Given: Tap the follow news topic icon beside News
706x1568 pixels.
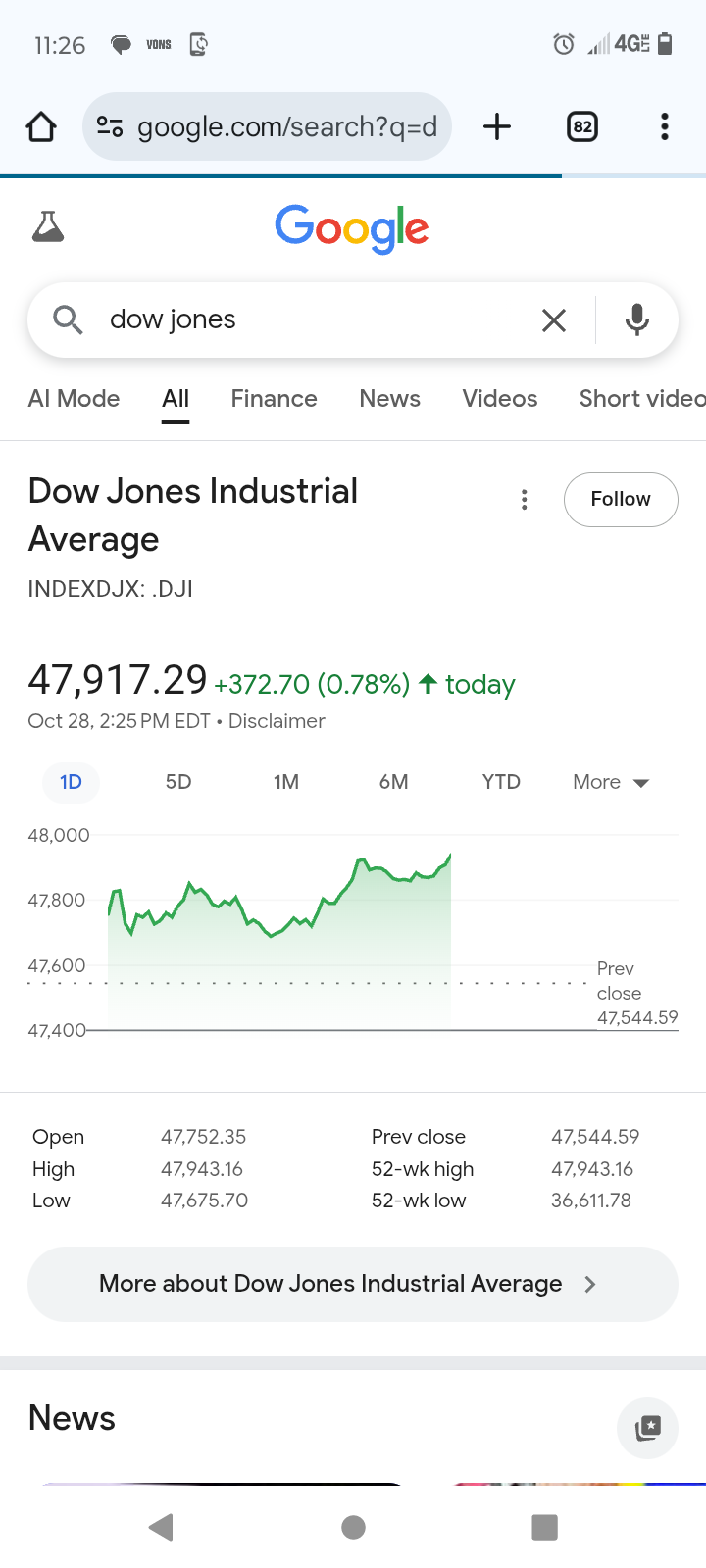Looking at the screenshot, I should 647,1428.
